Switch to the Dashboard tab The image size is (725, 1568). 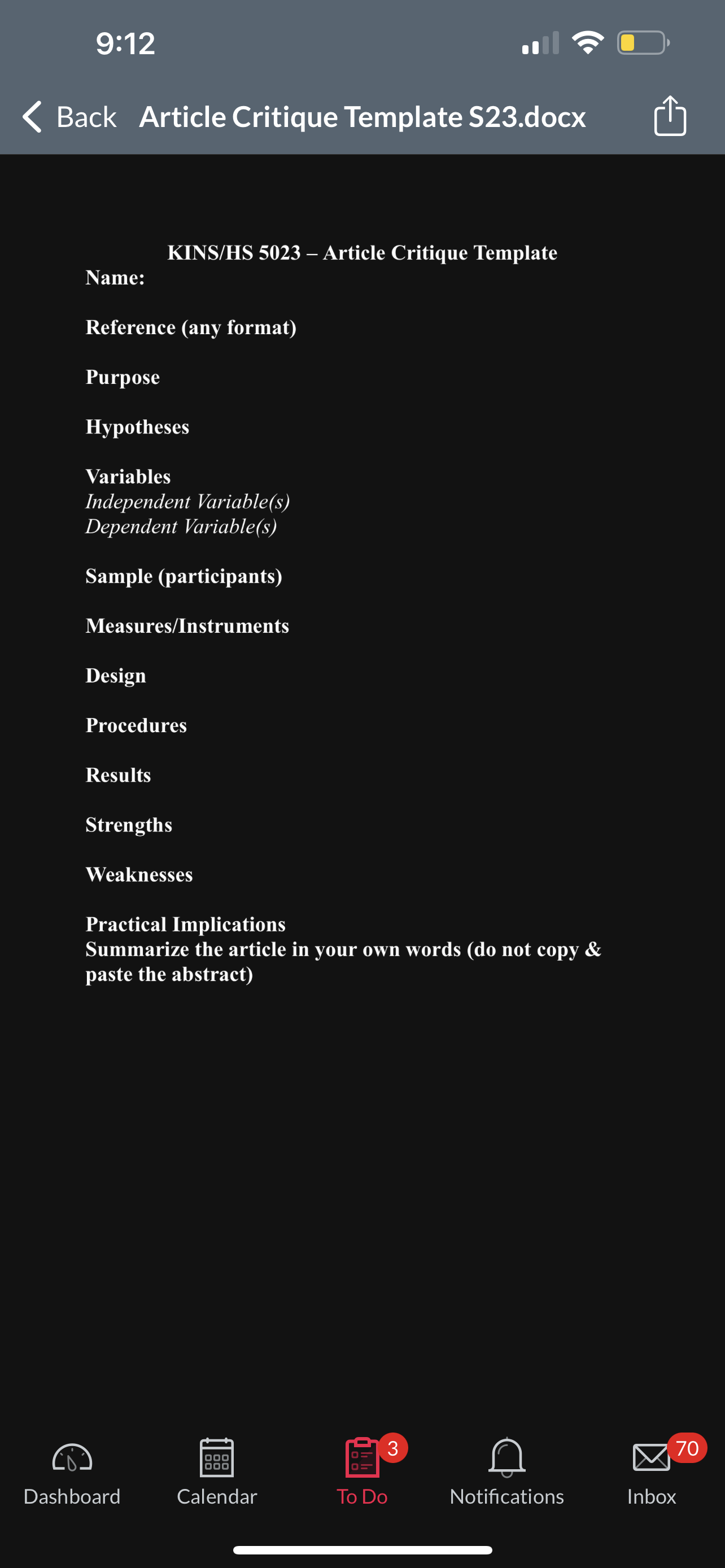pyautogui.click(x=72, y=1472)
